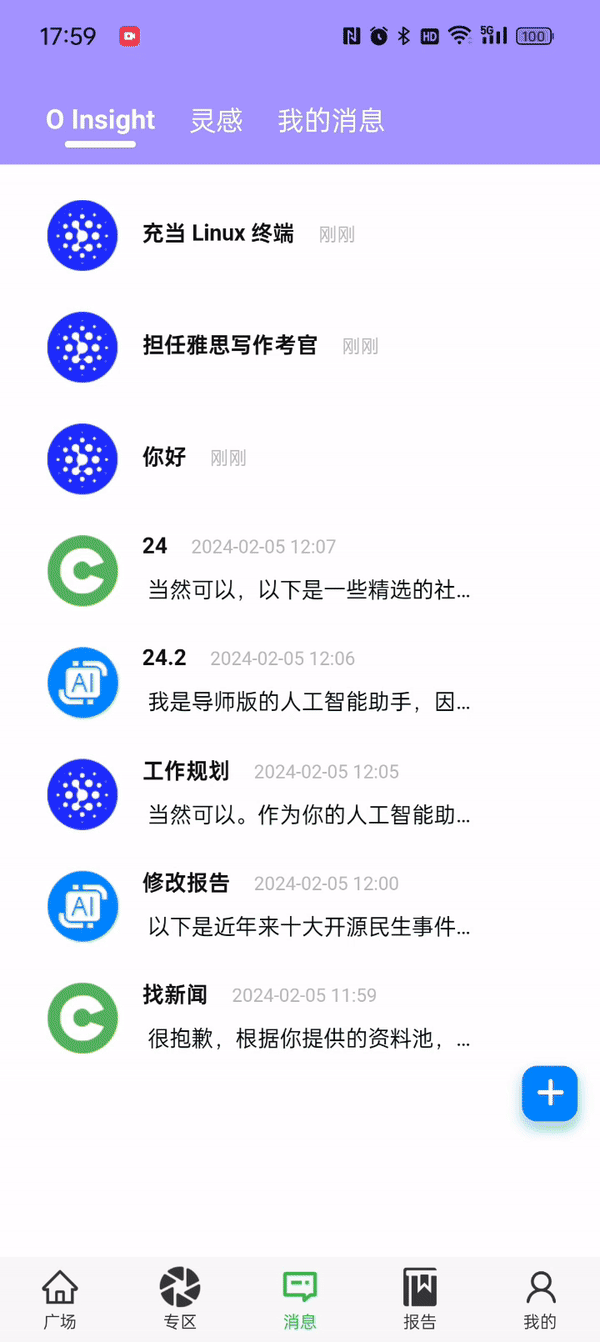Open the conversation titled 24.2

click(x=300, y=683)
